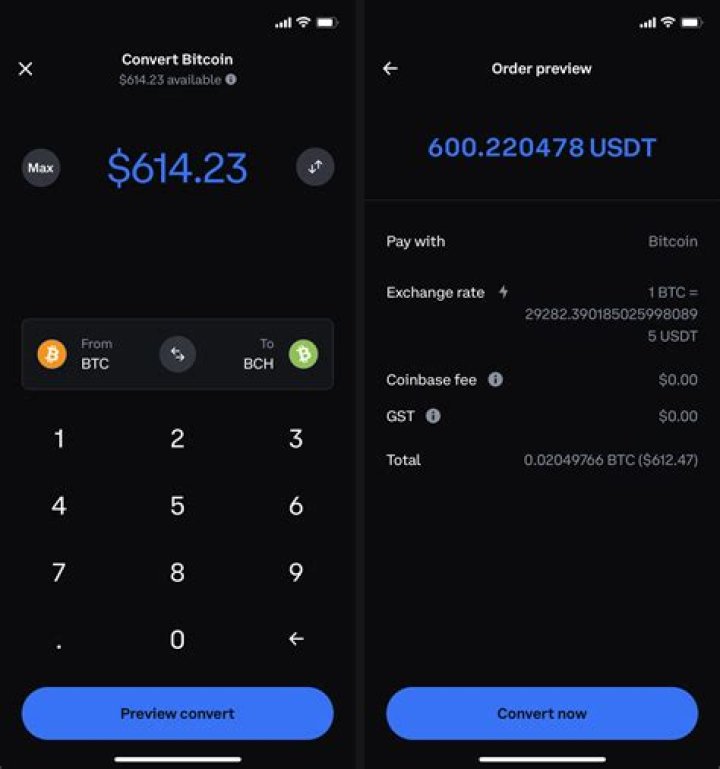
Task: Enter digit 9 on the keypad
Action: coord(295,573)
